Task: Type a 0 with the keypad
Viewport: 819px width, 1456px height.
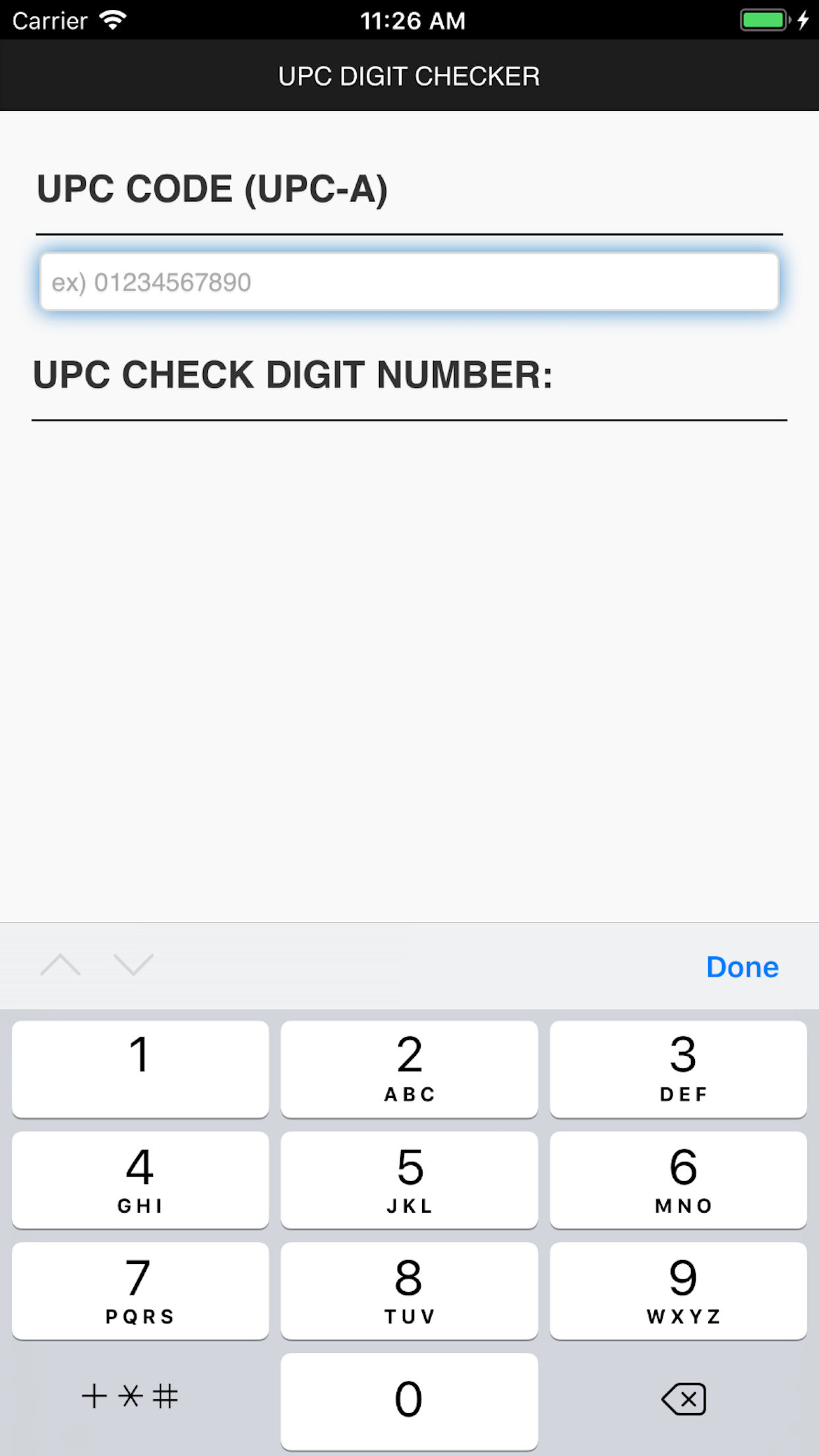Action: click(409, 1401)
